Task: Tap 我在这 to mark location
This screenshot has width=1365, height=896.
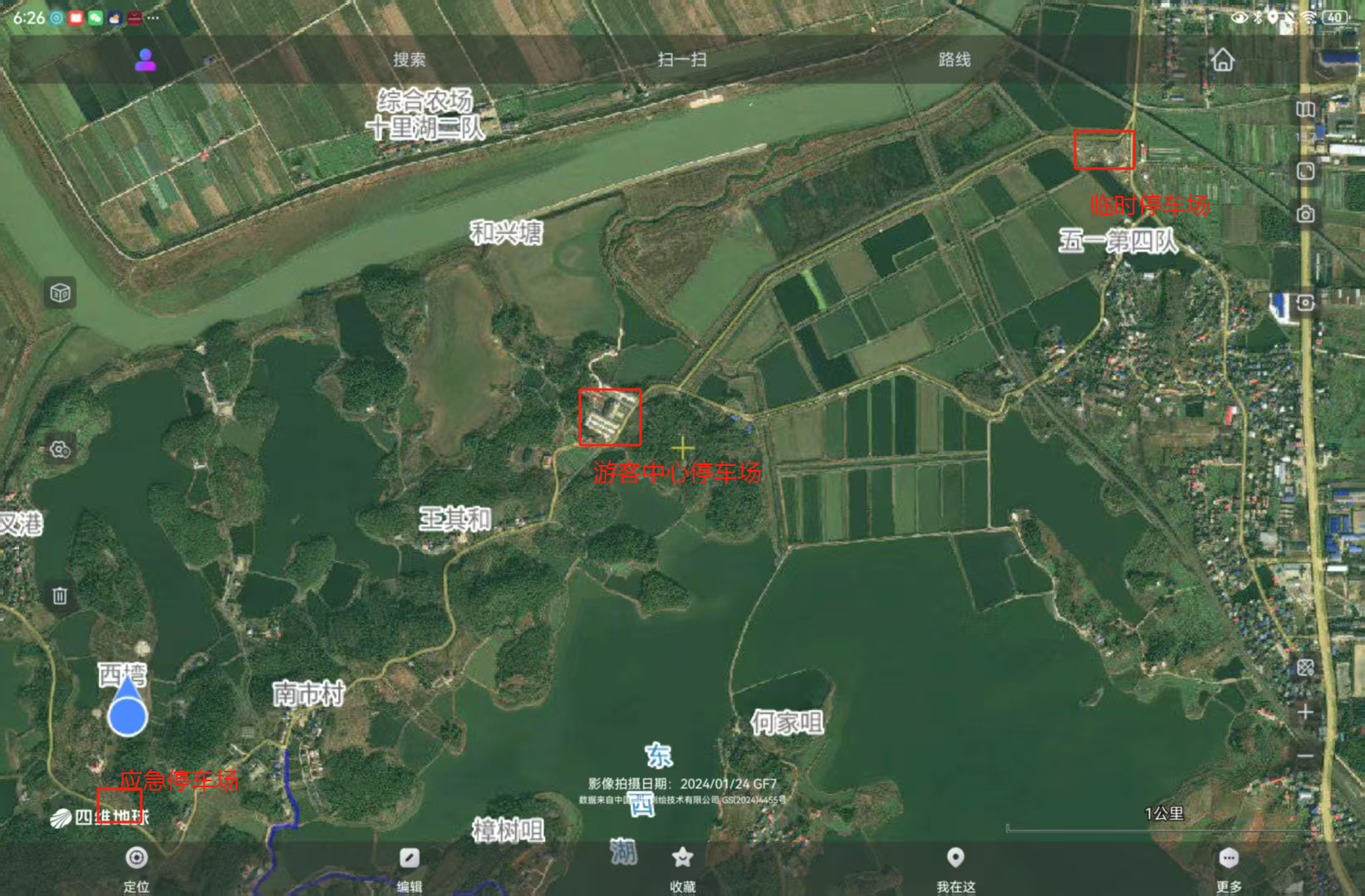Action: (x=955, y=865)
